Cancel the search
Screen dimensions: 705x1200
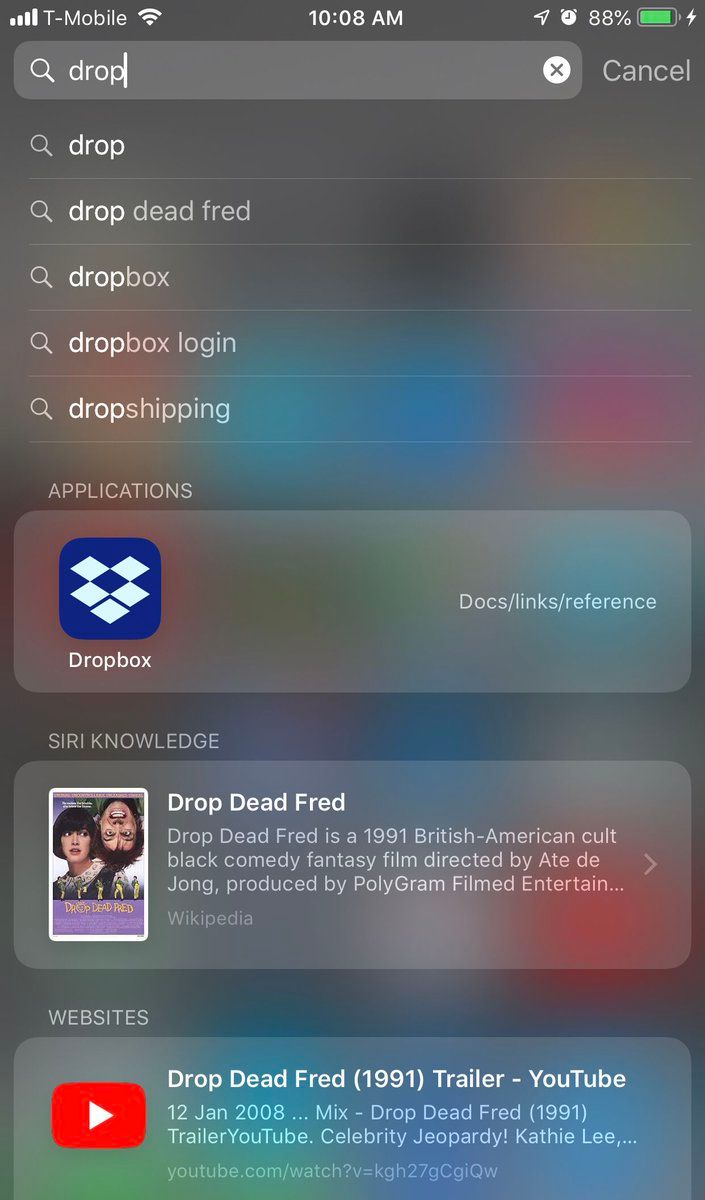pos(646,71)
